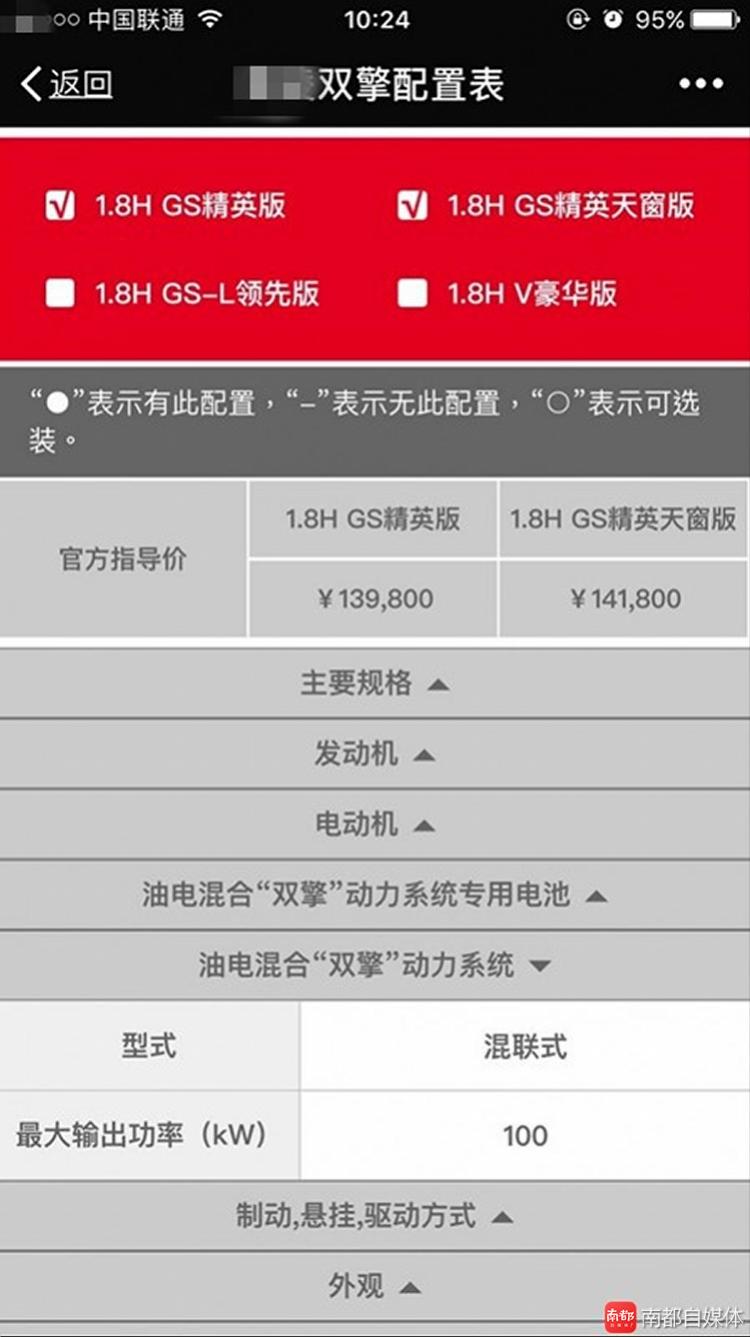750x1337 pixels.
Task: Expand the 制动,悬挂,驱动方式 section
Action: [x=375, y=1216]
